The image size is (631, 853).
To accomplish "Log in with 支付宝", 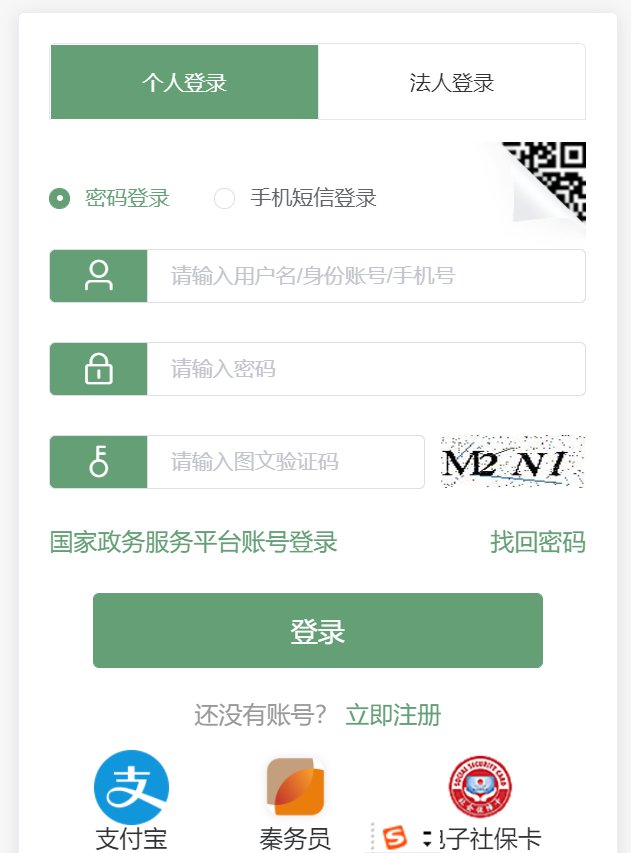I will pyautogui.click(x=131, y=788).
